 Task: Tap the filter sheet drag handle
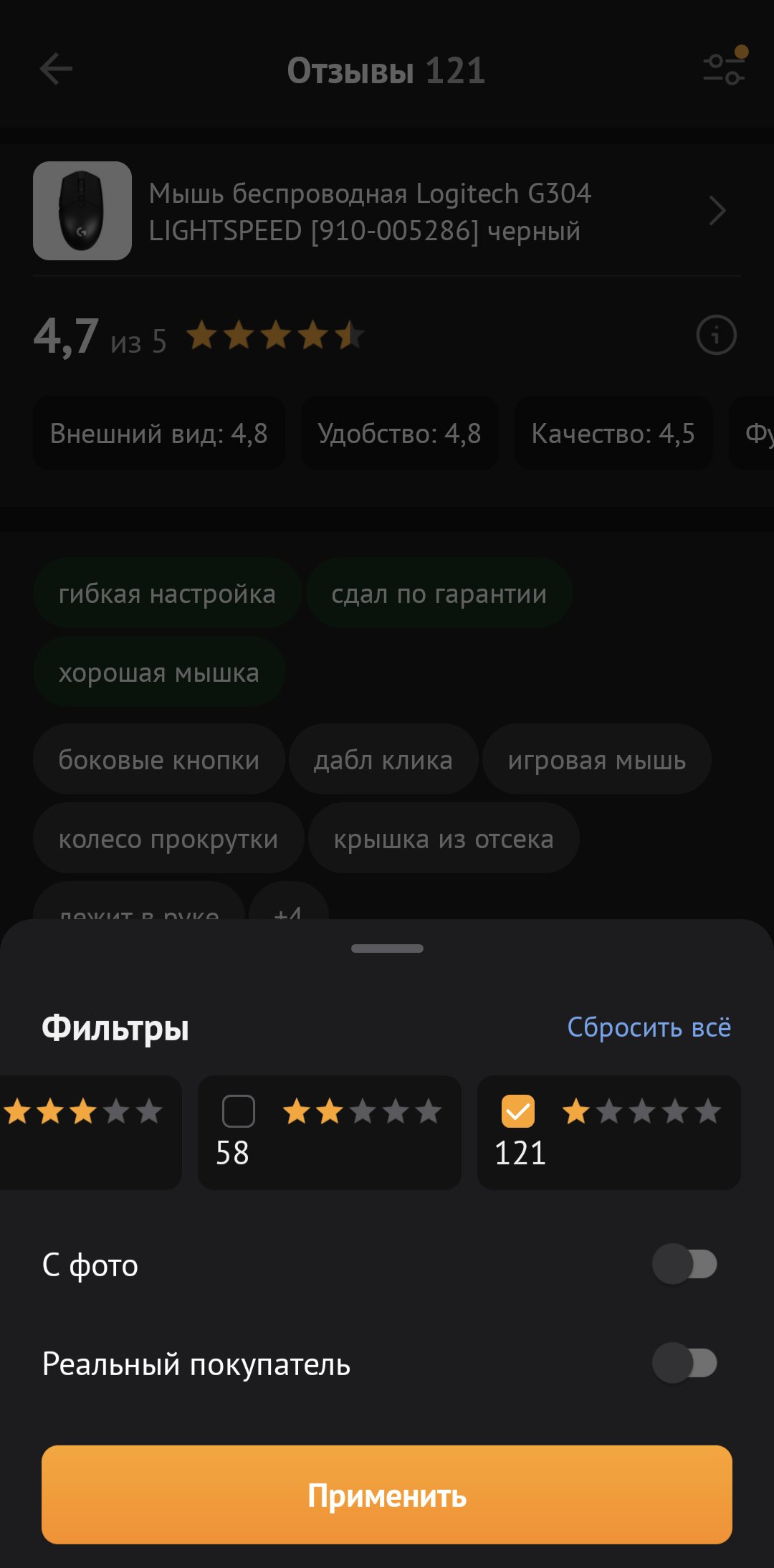click(387, 949)
